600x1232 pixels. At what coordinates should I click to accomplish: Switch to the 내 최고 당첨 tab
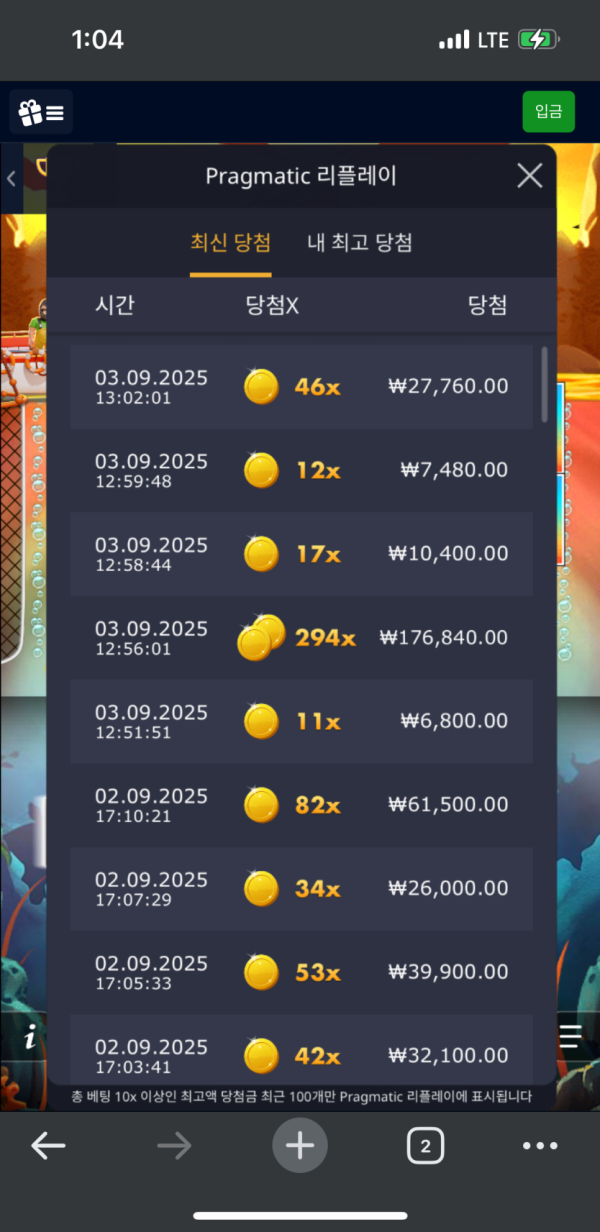359,242
